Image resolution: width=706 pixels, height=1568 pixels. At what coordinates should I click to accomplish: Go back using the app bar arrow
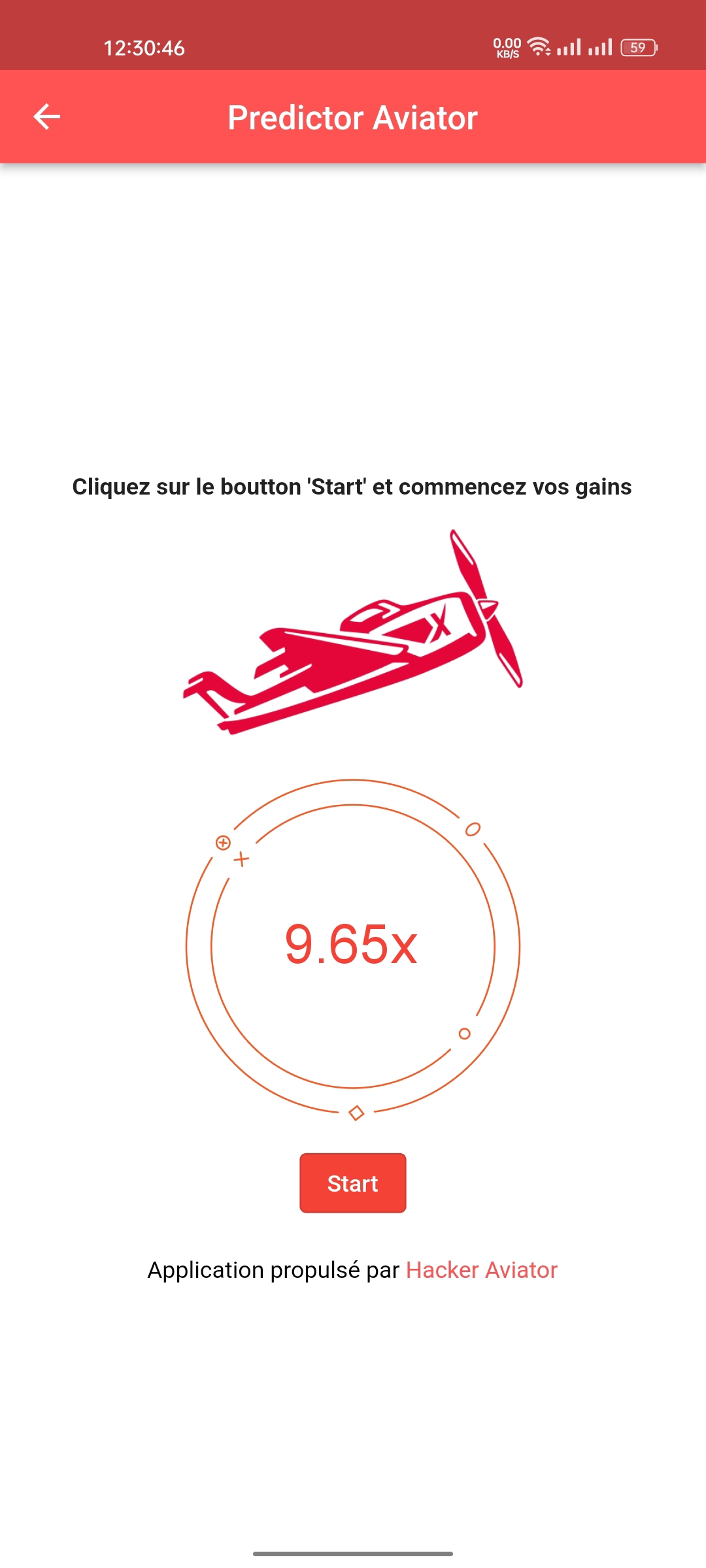click(x=46, y=117)
